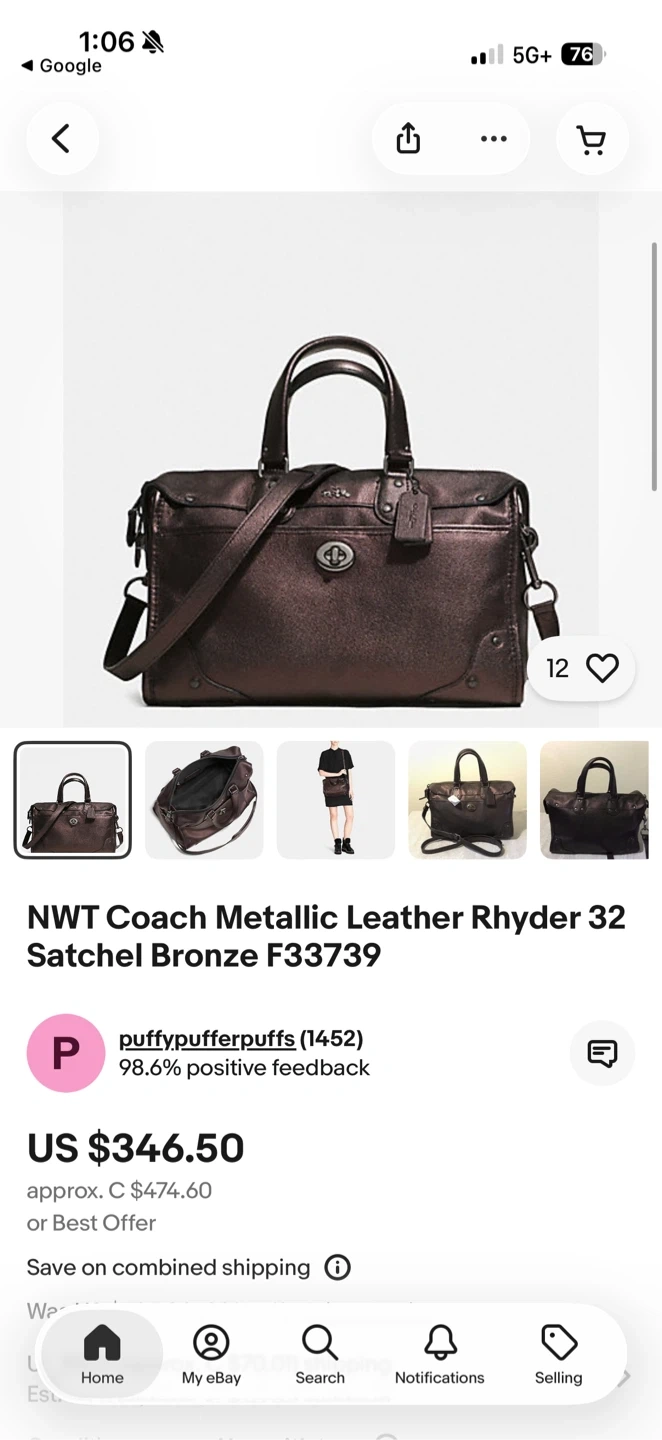Select the first bag front-view thumbnail
Viewport: 662px width, 1440px height.
[x=72, y=800]
